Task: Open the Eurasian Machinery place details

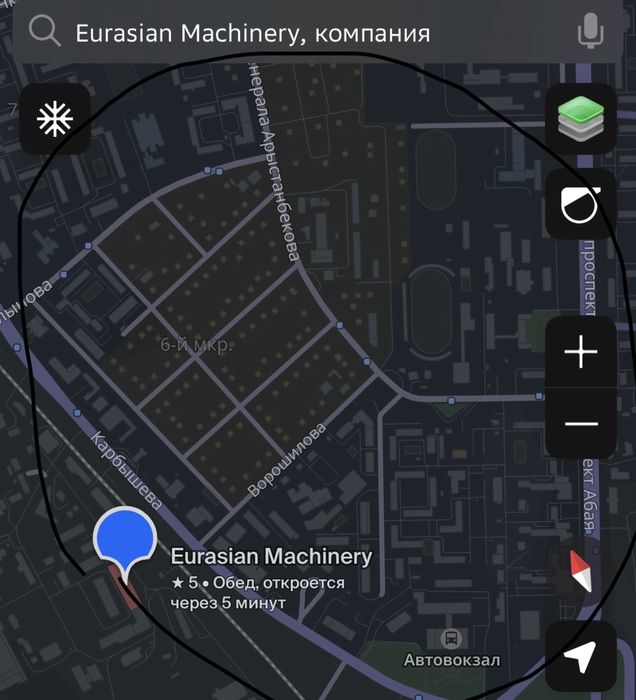Action: (x=271, y=557)
